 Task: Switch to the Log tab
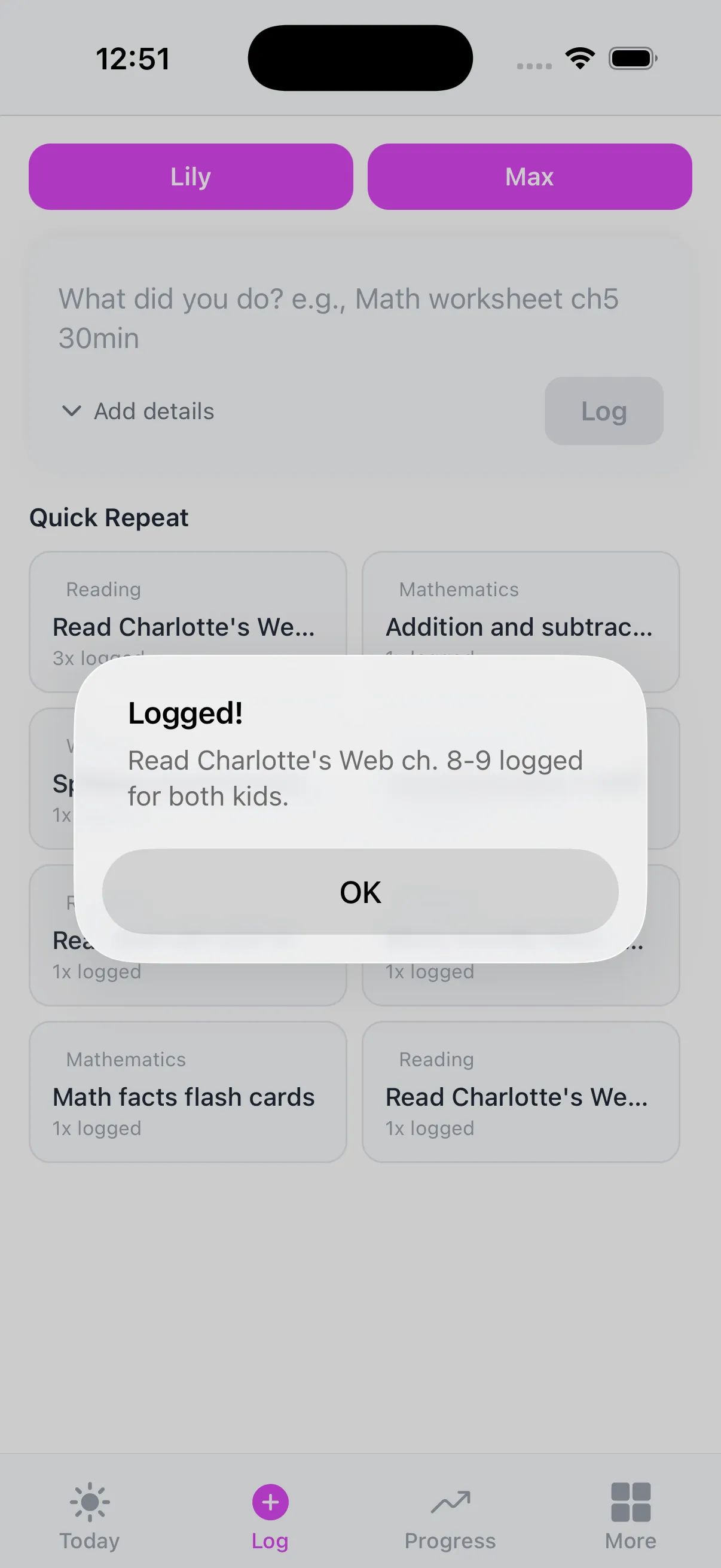270,1515
